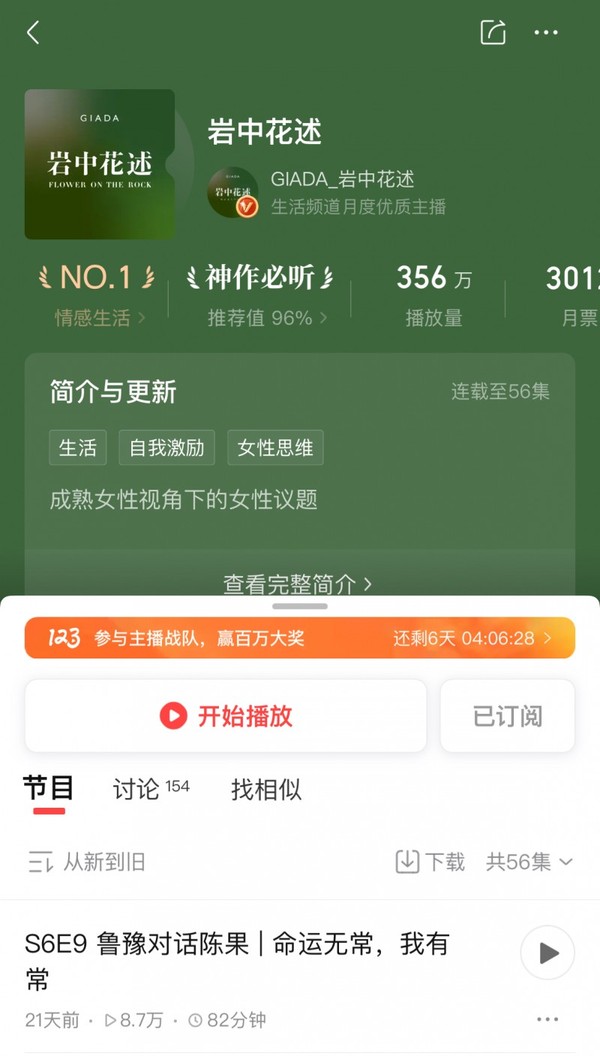Share this podcast via the share icon
Viewport: 600px width, 1056px height.
[492, 32]
